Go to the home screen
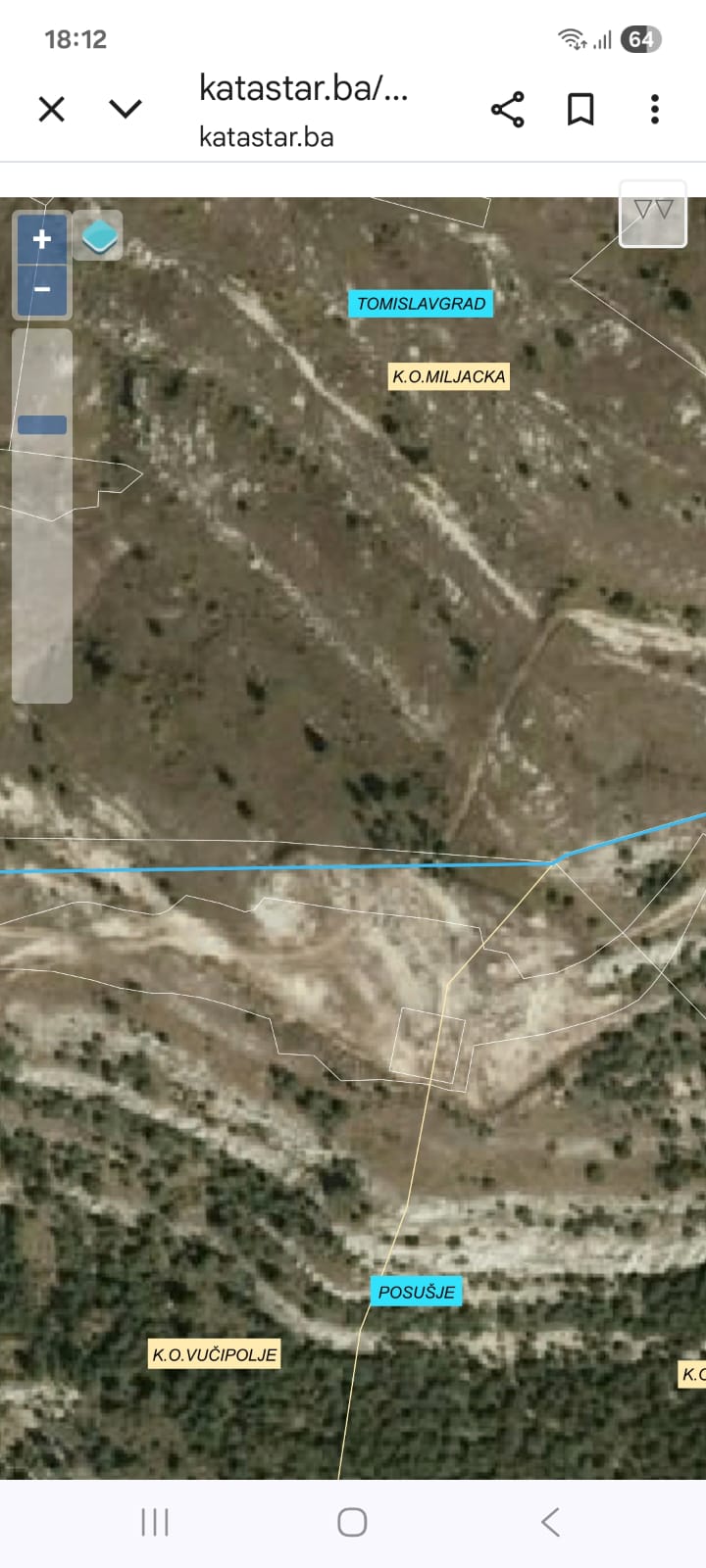Viewport: 706px width, 1568px height. coord(352,1522)
